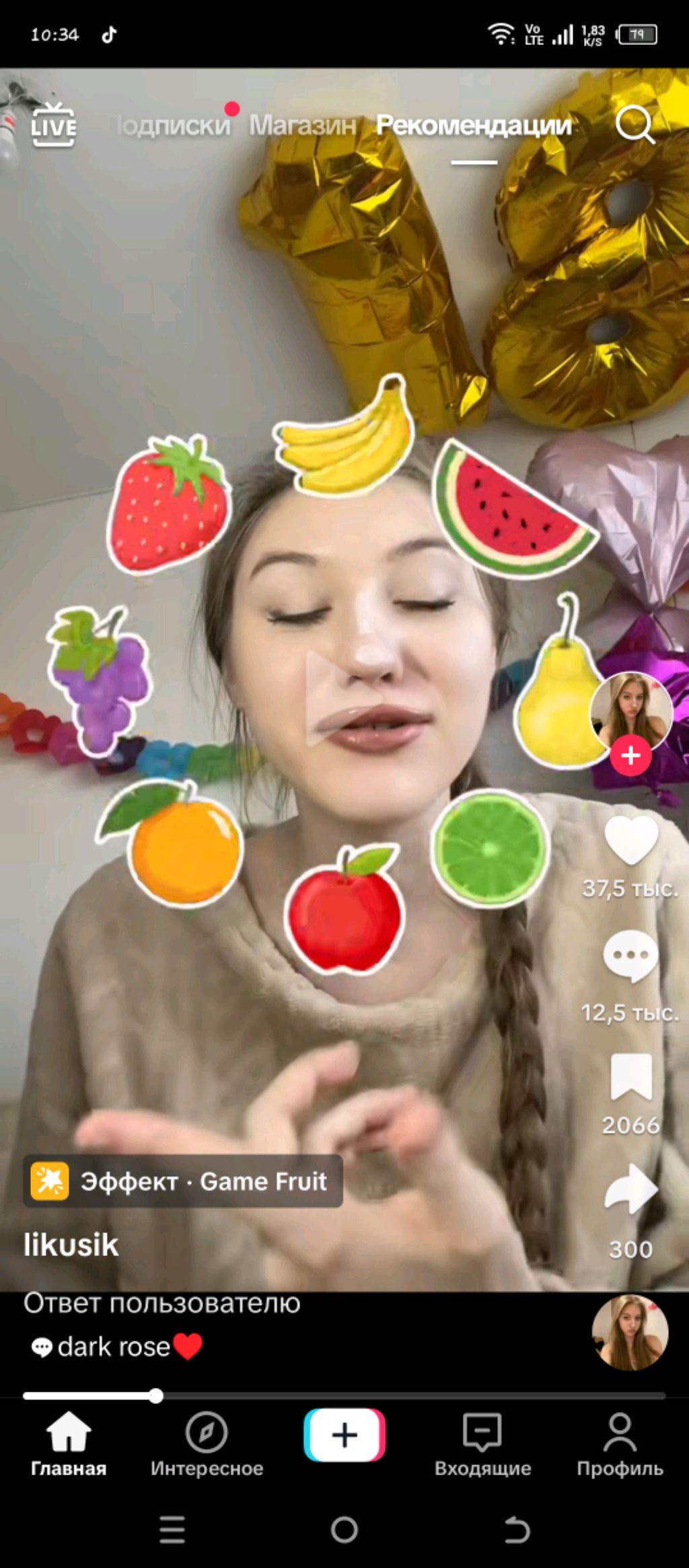Image resolution: width=689 pixels, height=1568 pixels.
Task: Tap the video progress bar
Action: pyautogui.click(x=343, y=1396)
